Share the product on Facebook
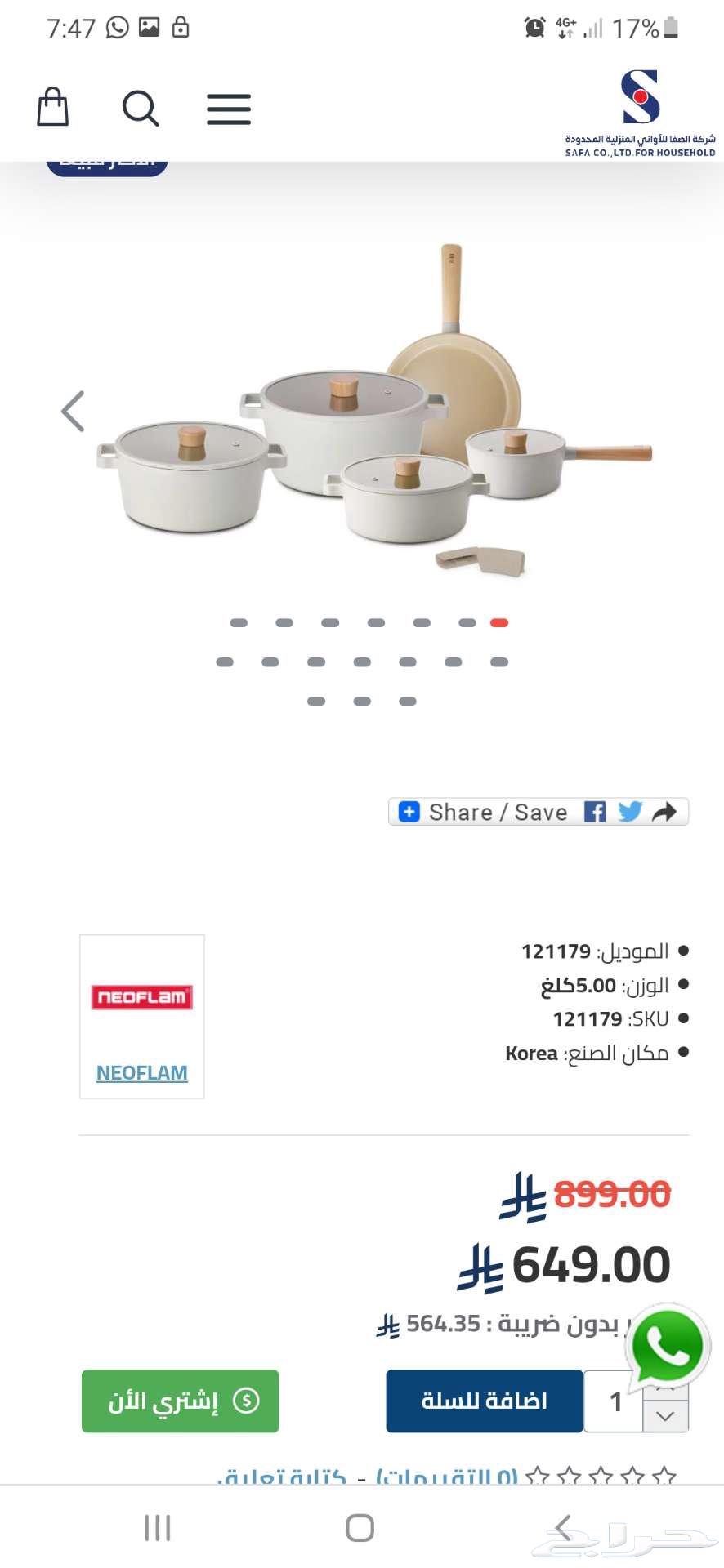This screenshot has width=724, height=1568. [595, 812]
